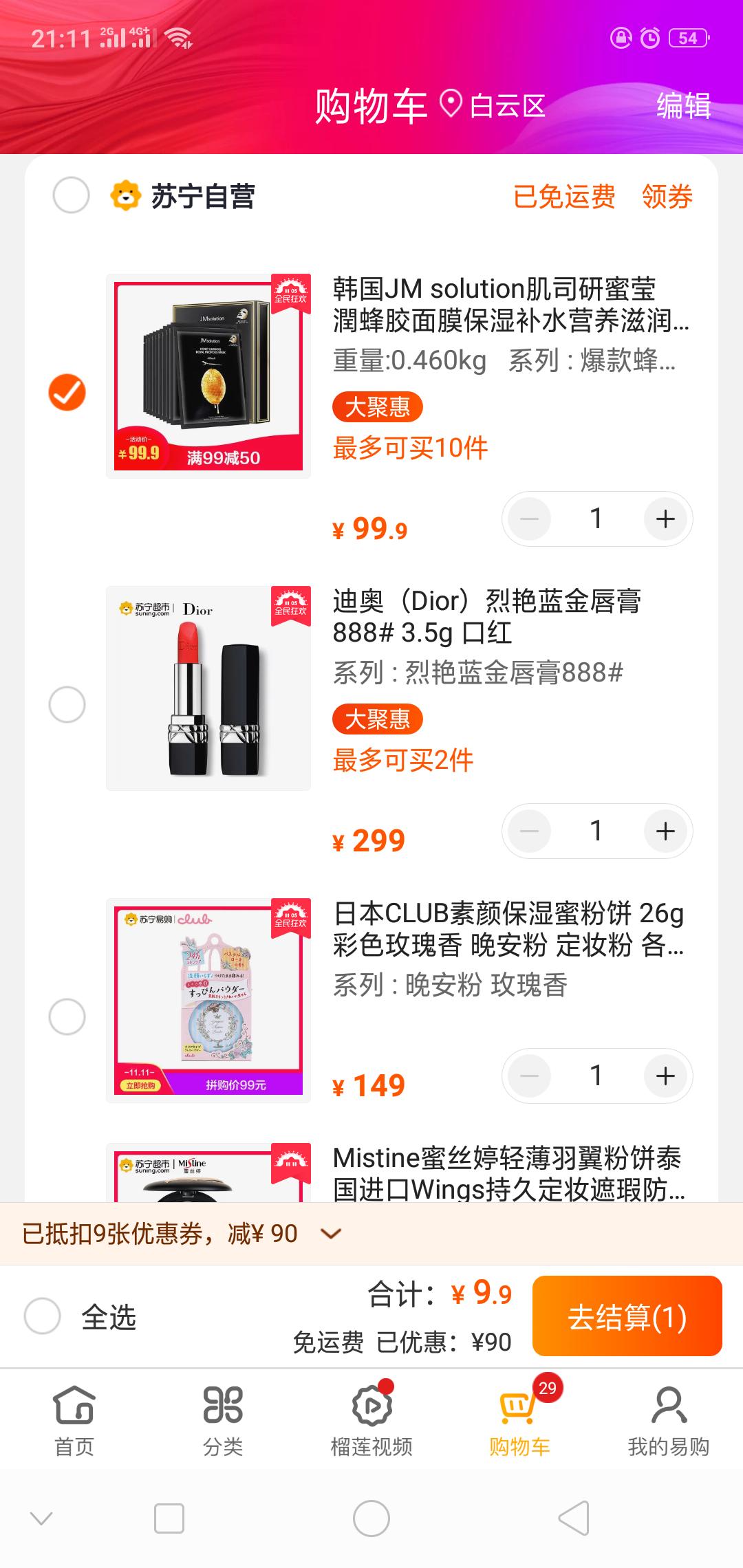Open 我的易购 profile icon

[667, 1406]
